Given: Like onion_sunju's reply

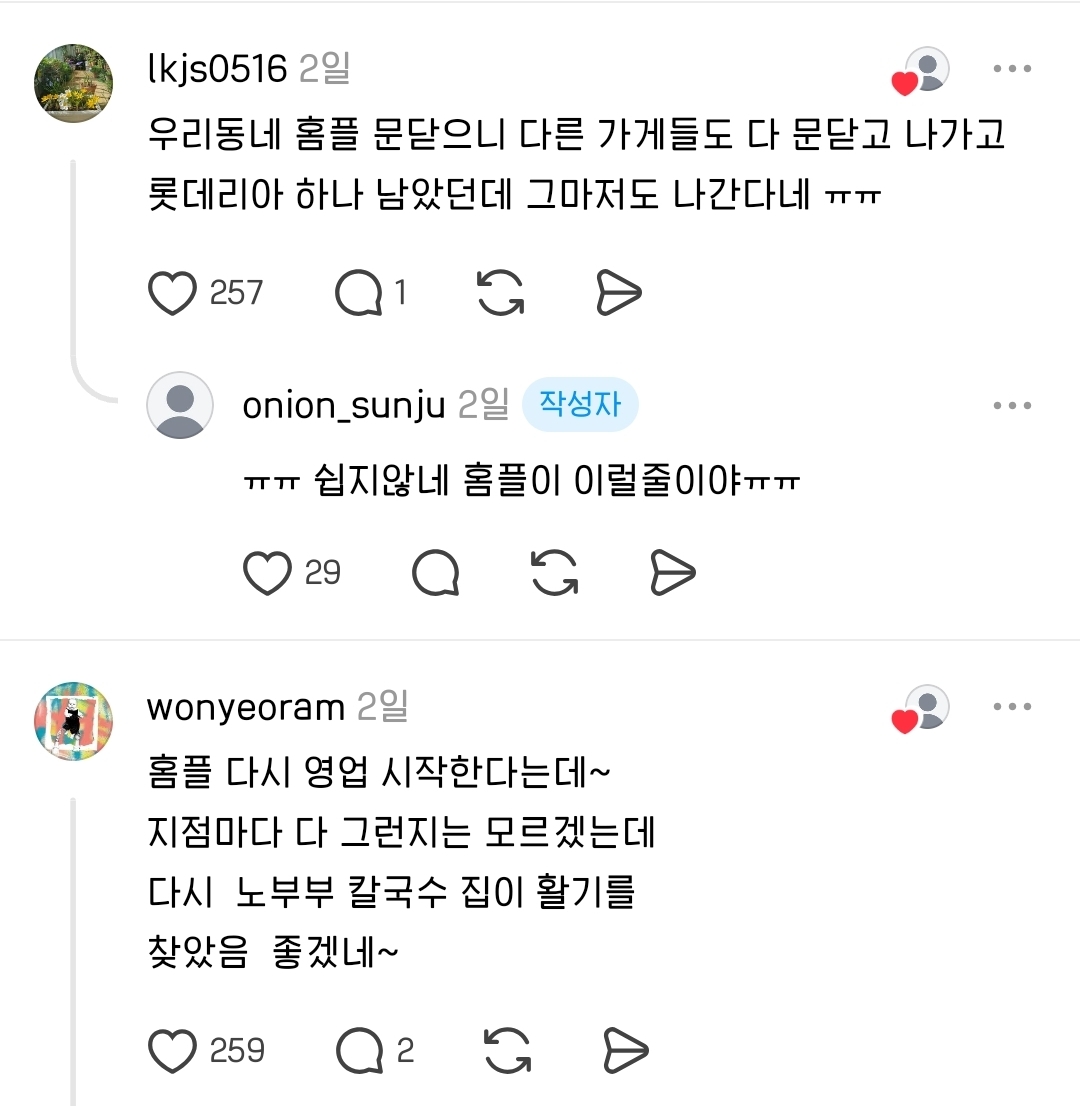Looking at the screenshot, I should pyautogui.click(x=267, y=572).
